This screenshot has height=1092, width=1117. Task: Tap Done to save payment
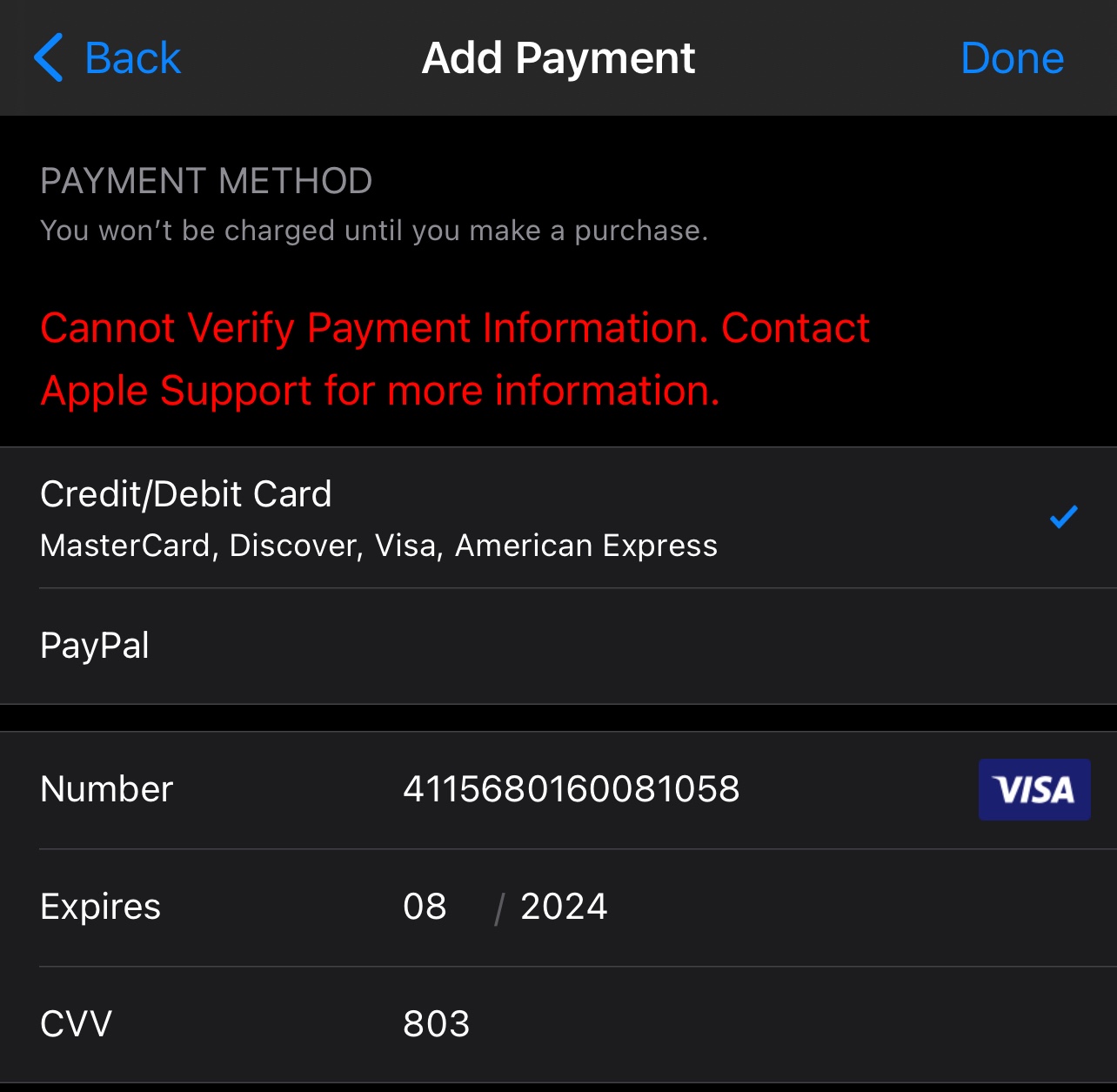pos(1012,58)
